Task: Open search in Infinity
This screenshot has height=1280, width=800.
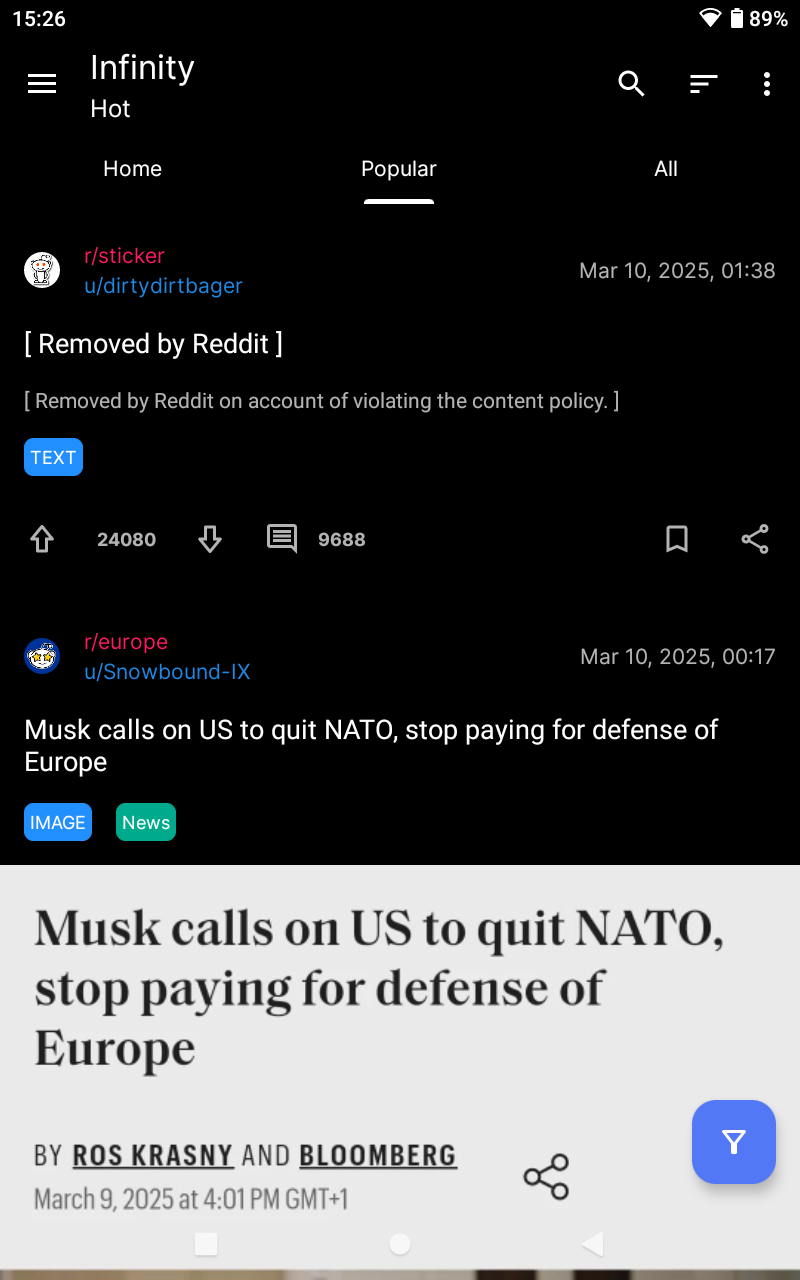Action: [x=631, y=84]
